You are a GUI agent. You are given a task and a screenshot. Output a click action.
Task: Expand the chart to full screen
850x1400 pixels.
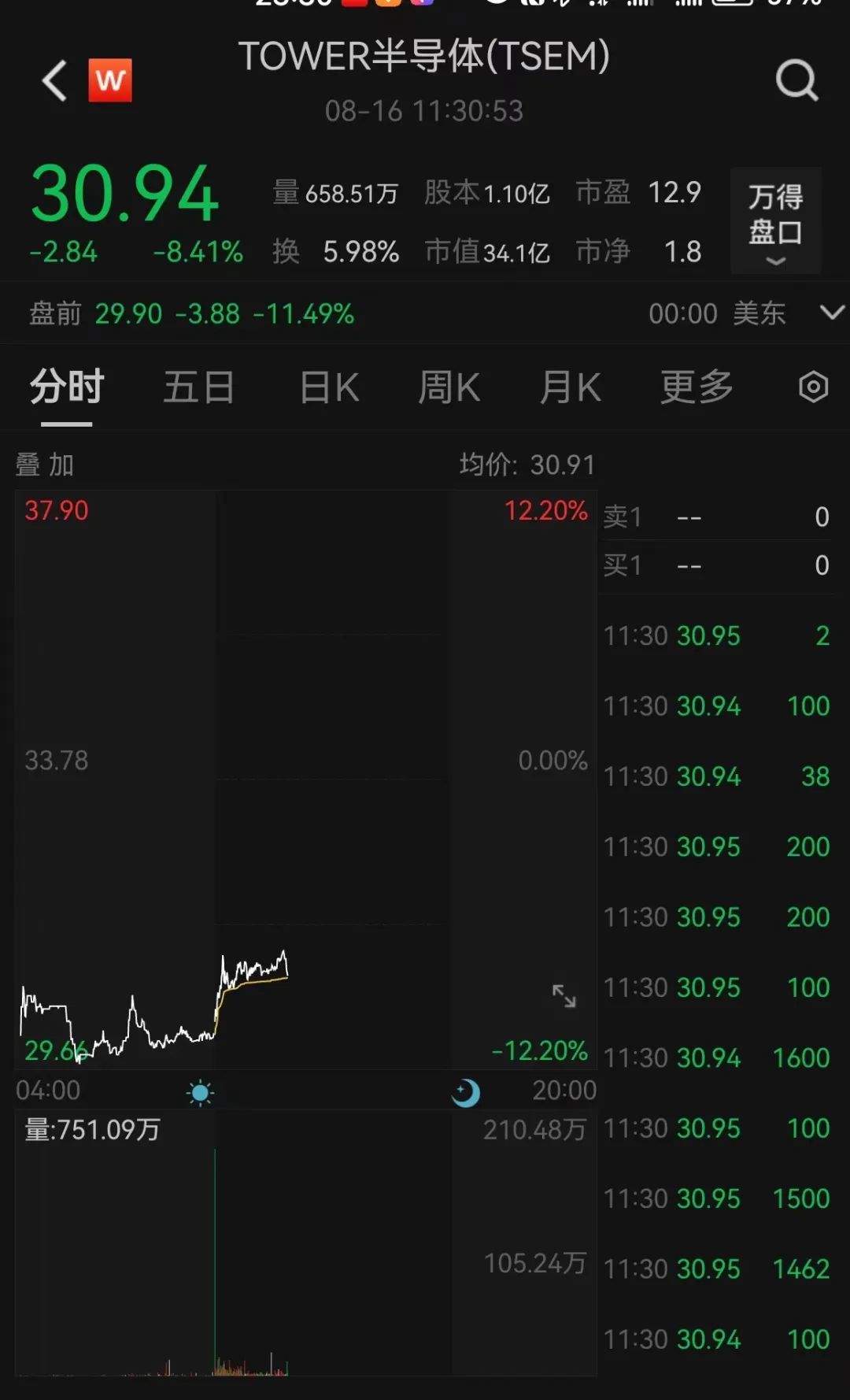click(x=564, y=996)
